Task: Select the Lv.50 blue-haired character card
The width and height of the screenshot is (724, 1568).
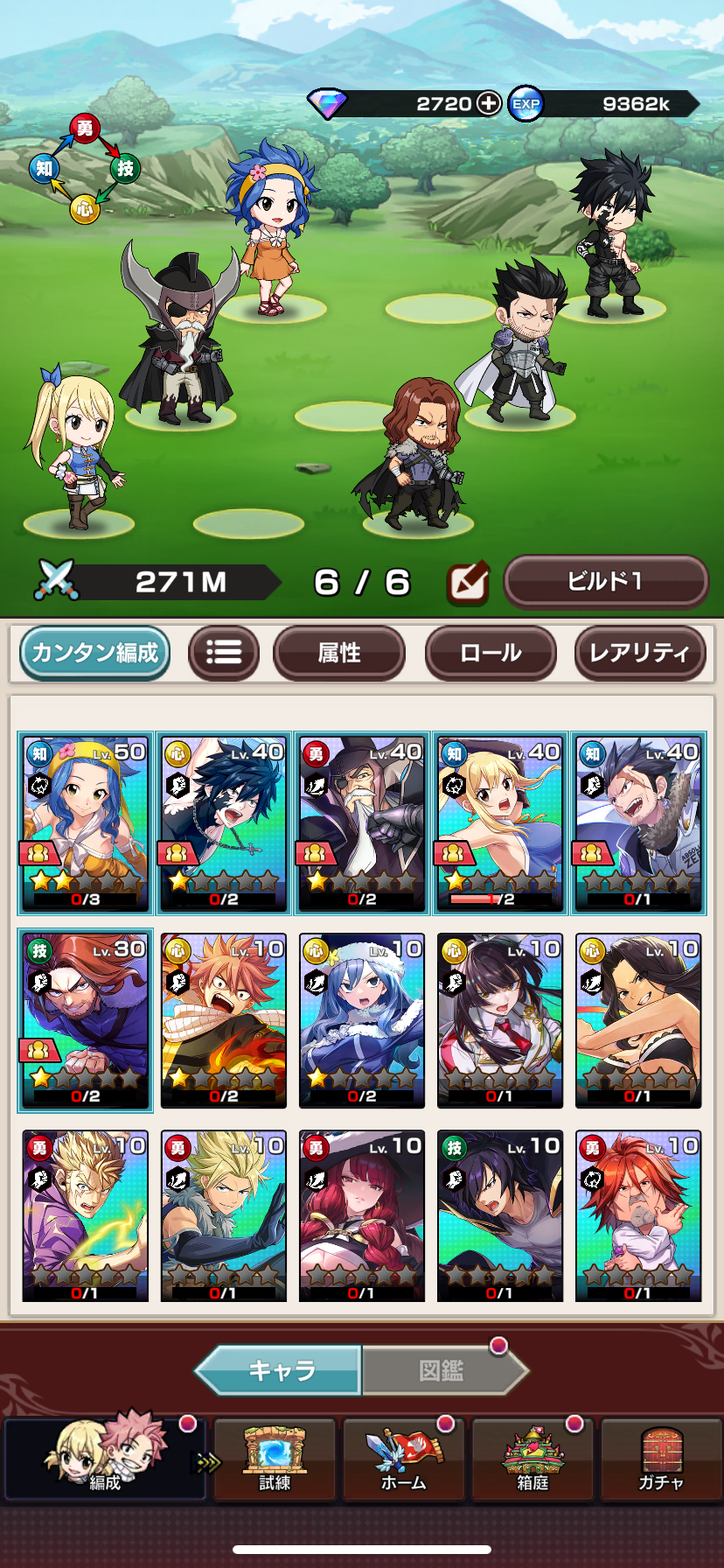Action: [x=86, y=823]
